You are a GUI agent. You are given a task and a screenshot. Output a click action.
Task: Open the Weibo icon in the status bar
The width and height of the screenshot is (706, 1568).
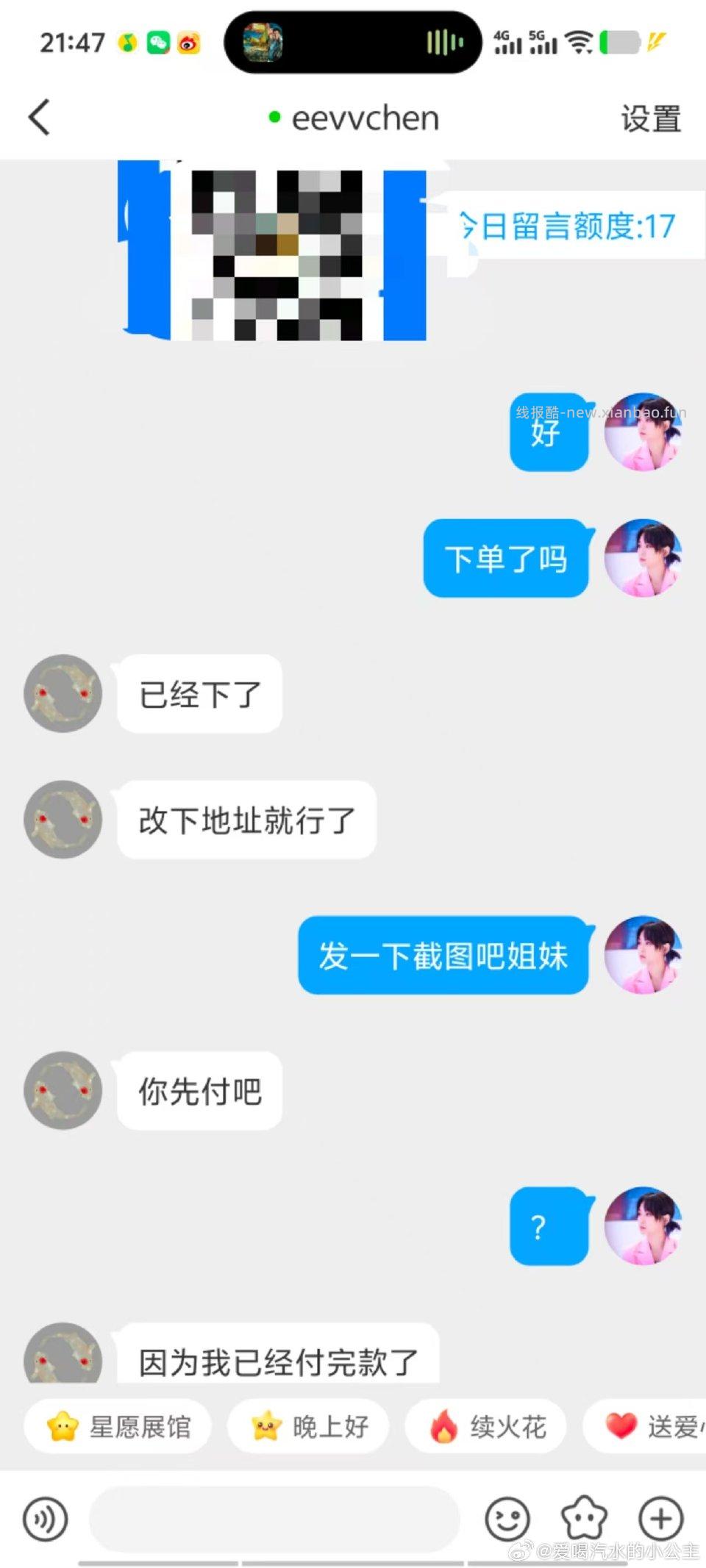190,43
